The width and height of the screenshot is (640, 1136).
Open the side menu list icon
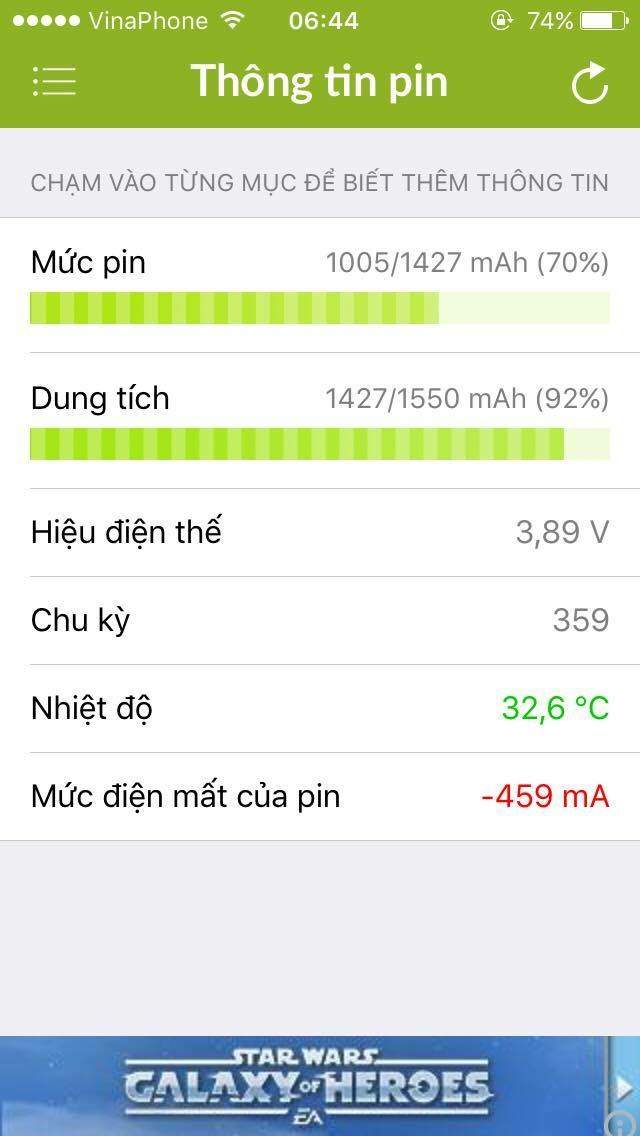point(54,81)
